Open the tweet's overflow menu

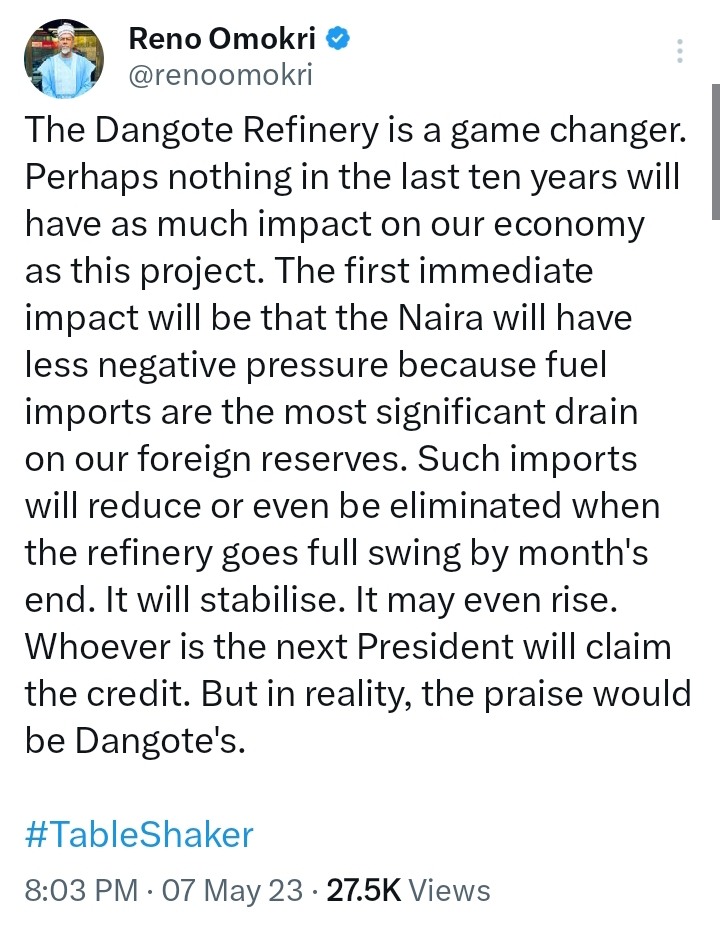680,52
